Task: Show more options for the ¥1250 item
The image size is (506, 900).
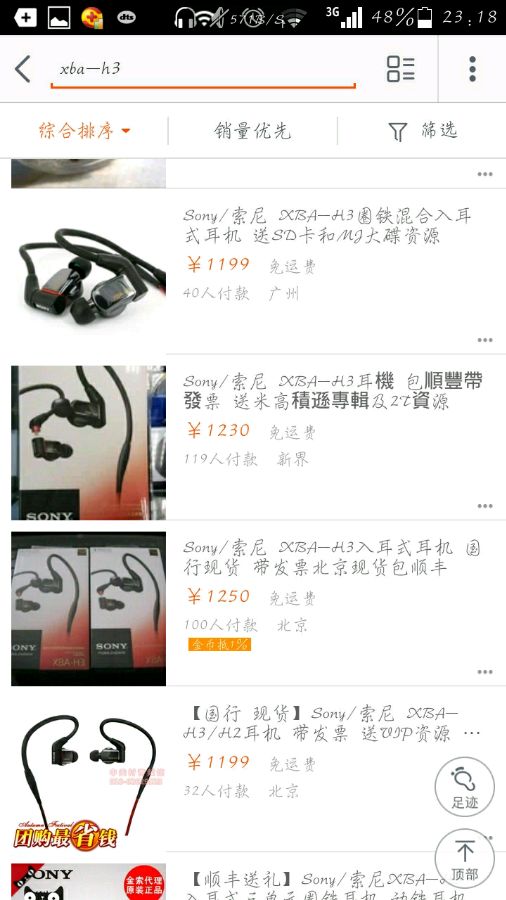Action: pyautogui.click(x=485, y=672)
